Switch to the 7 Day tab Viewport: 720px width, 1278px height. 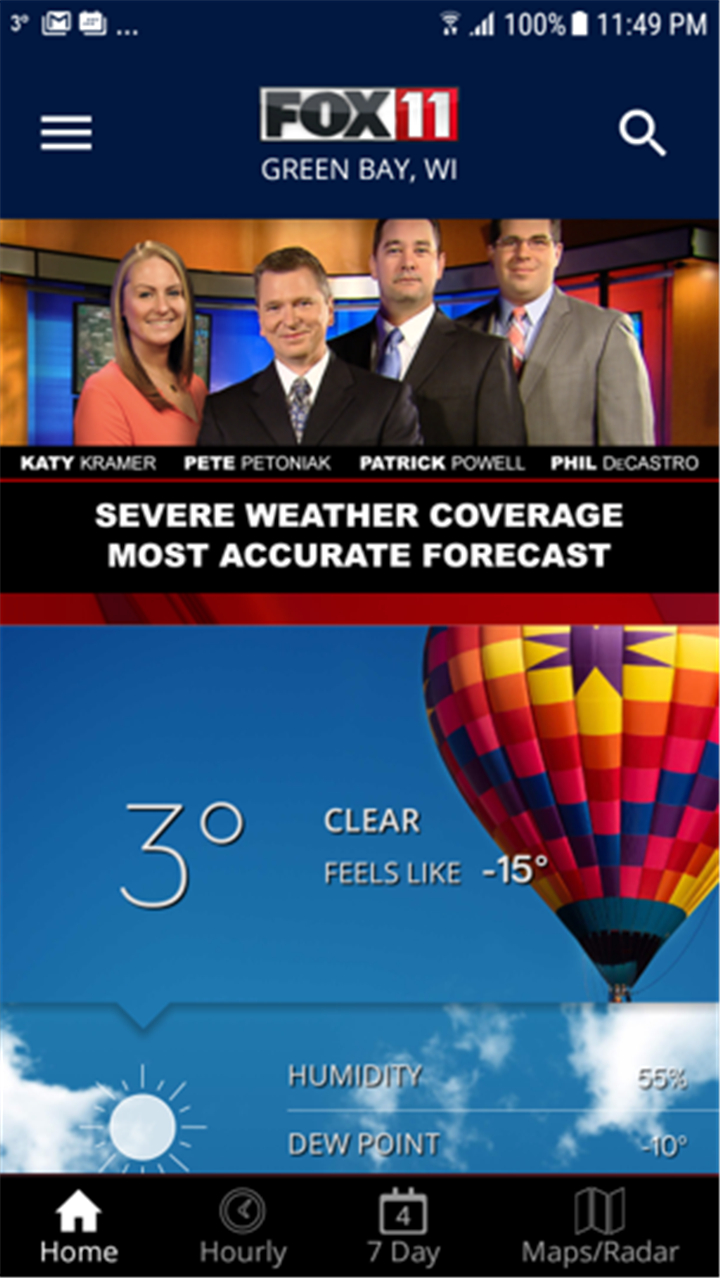point(402,1226)
